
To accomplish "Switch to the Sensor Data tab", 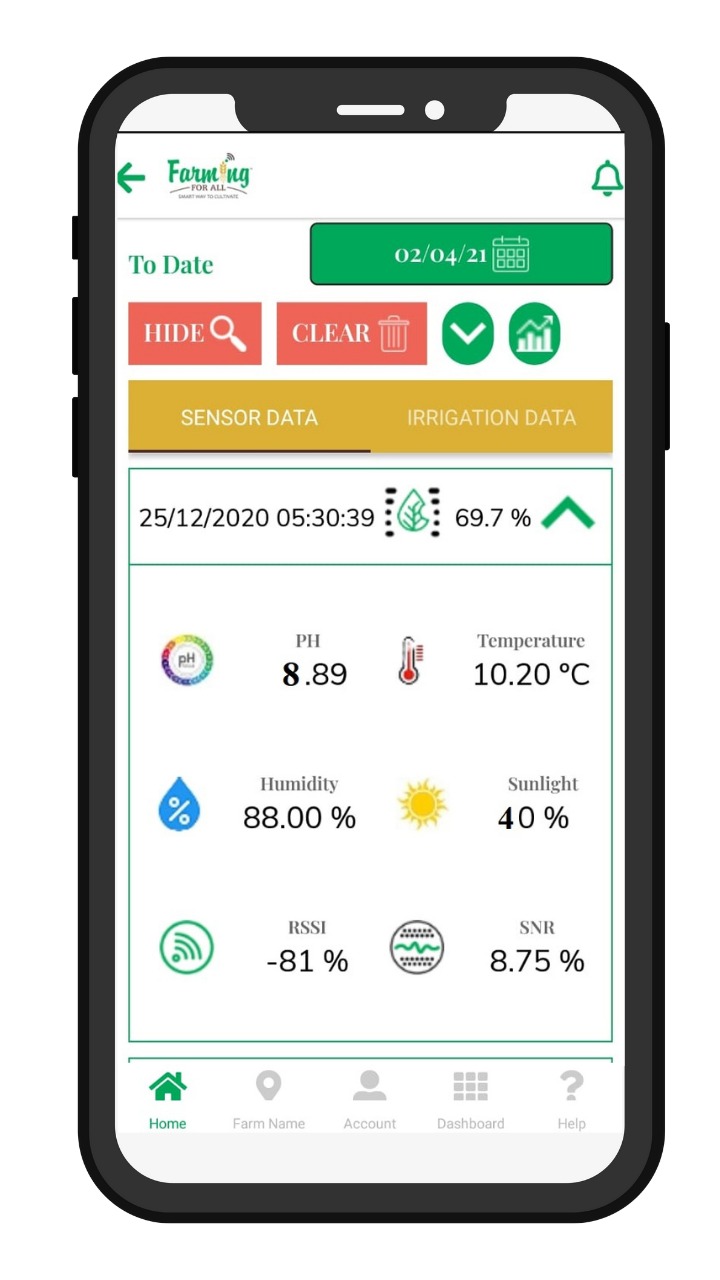I will click(249, 417).
